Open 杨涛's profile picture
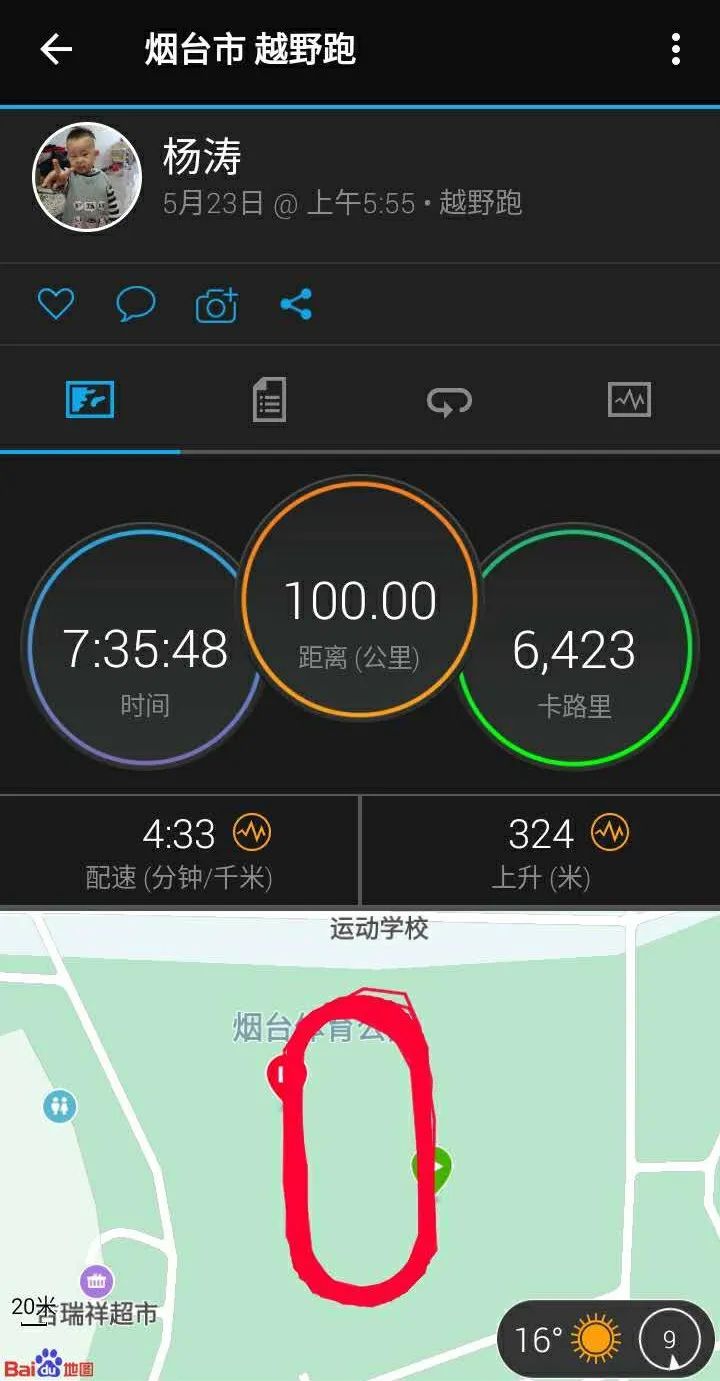720x1381 pixels. point(87,177)
